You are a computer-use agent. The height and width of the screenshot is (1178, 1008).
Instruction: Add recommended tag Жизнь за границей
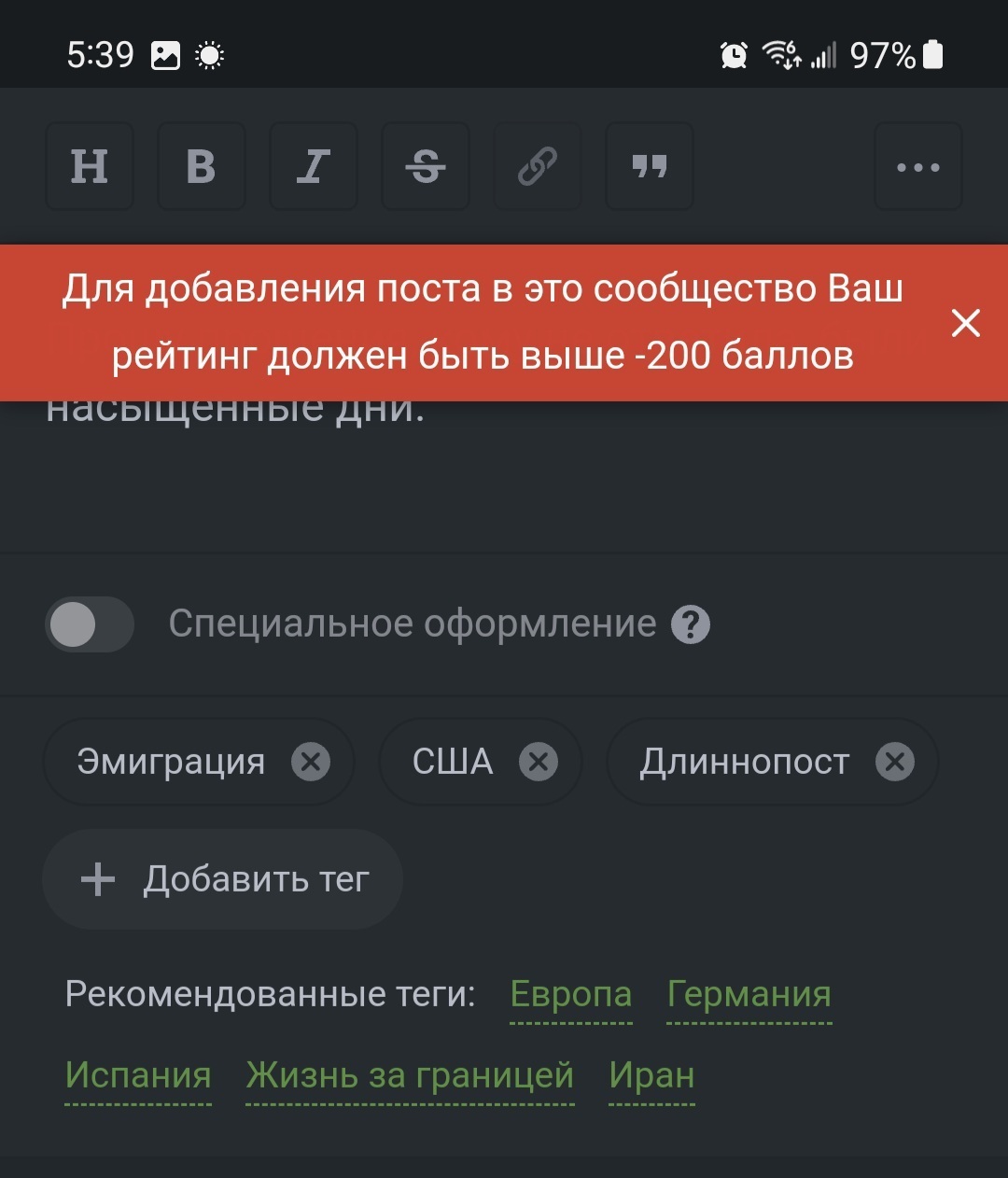click(410, 1075)
